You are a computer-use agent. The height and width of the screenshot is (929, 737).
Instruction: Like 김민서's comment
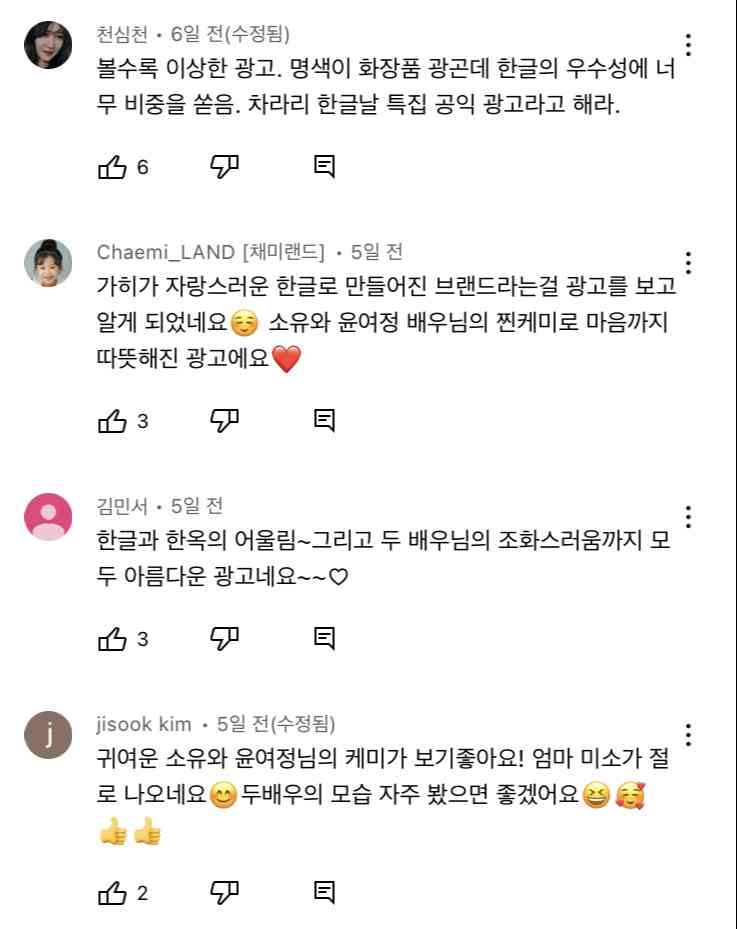point(112,638)
